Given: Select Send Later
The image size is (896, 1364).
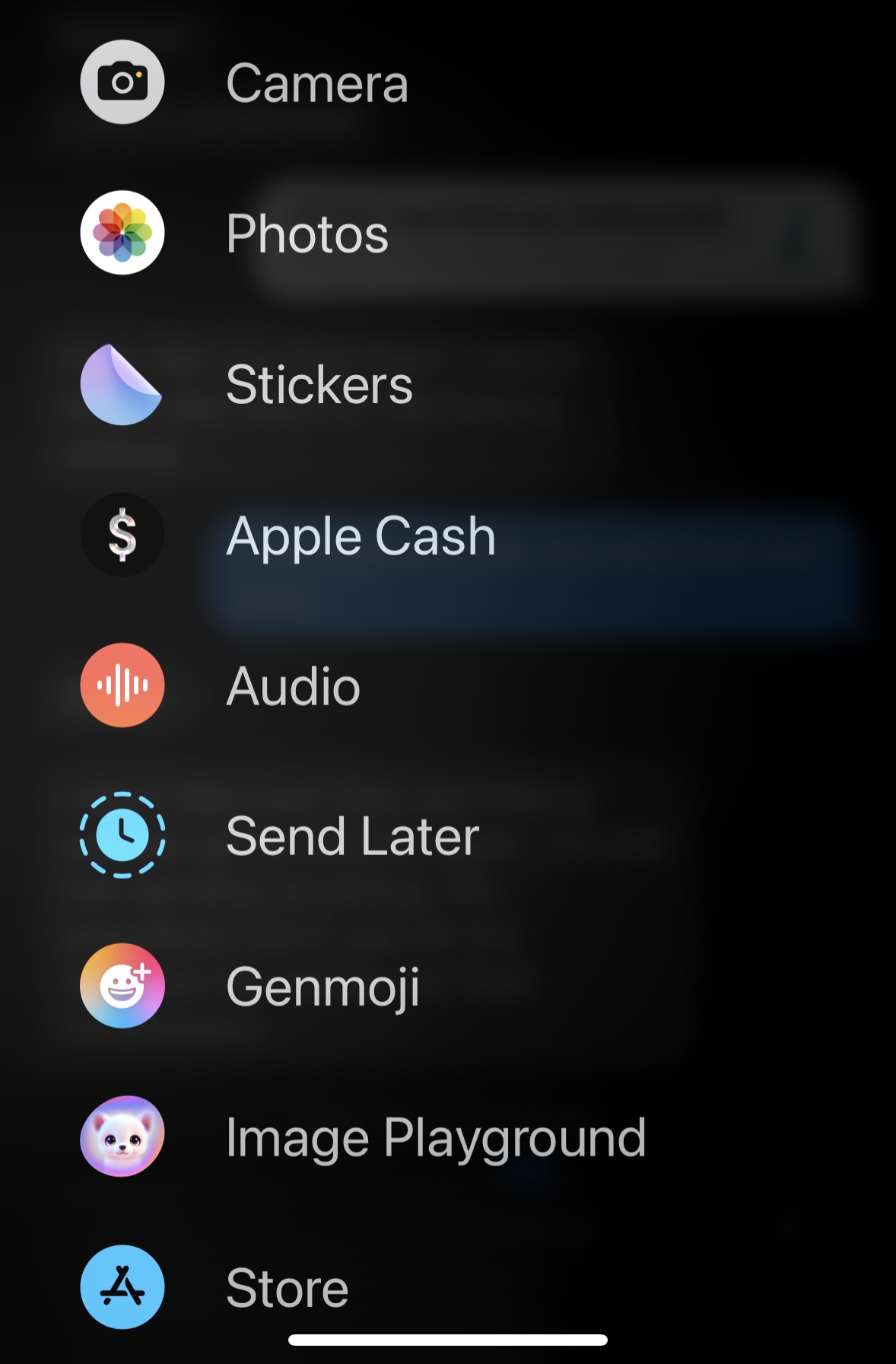Looking at the screenshot, I should [281, 836].
